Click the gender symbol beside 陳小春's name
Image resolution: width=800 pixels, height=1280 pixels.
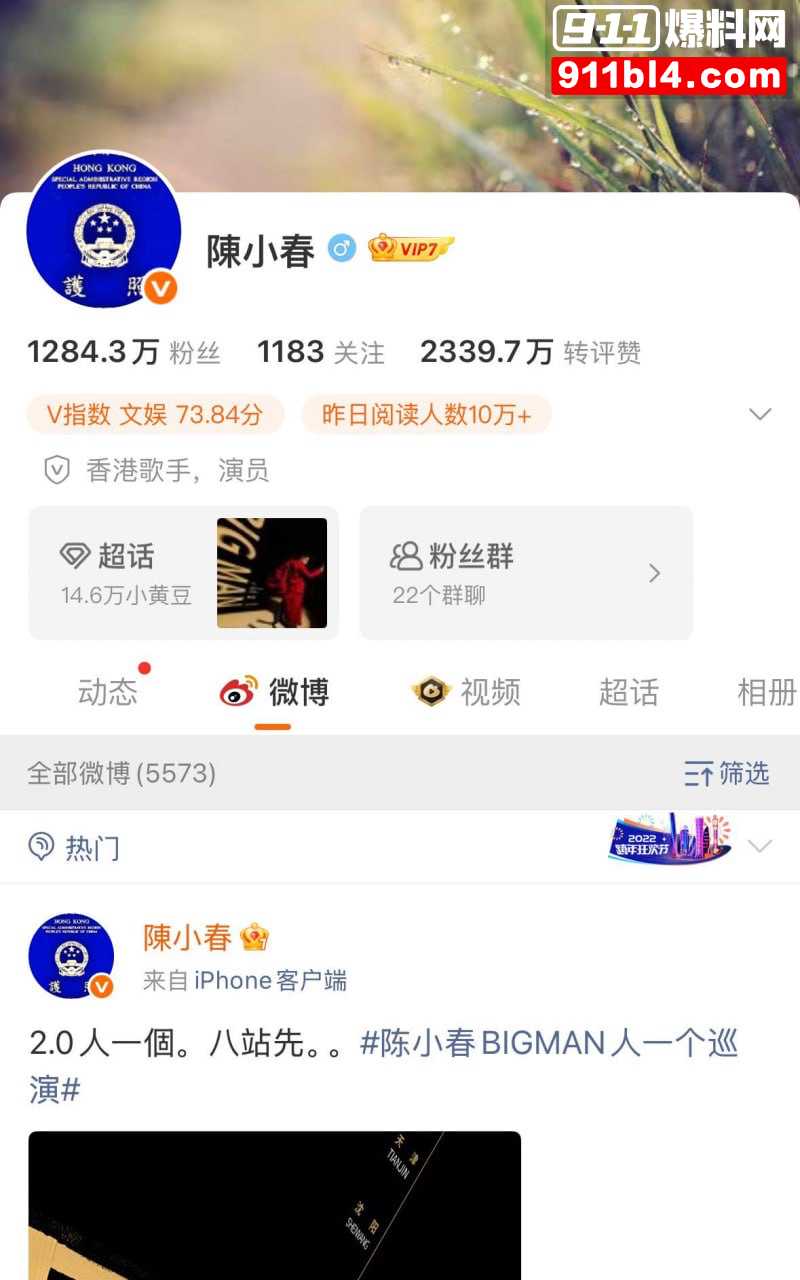point(341,245)
